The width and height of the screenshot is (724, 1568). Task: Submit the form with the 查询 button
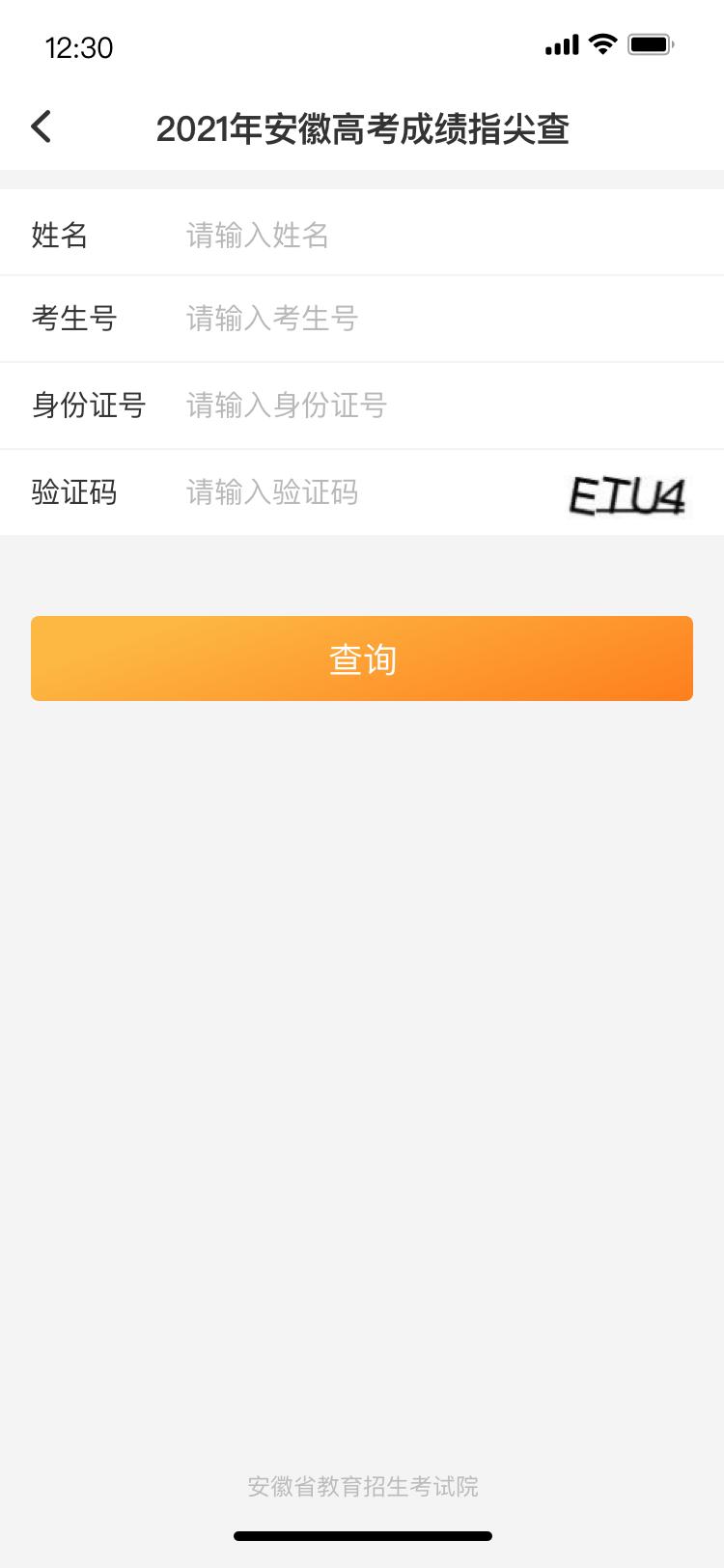coord(362,658)
